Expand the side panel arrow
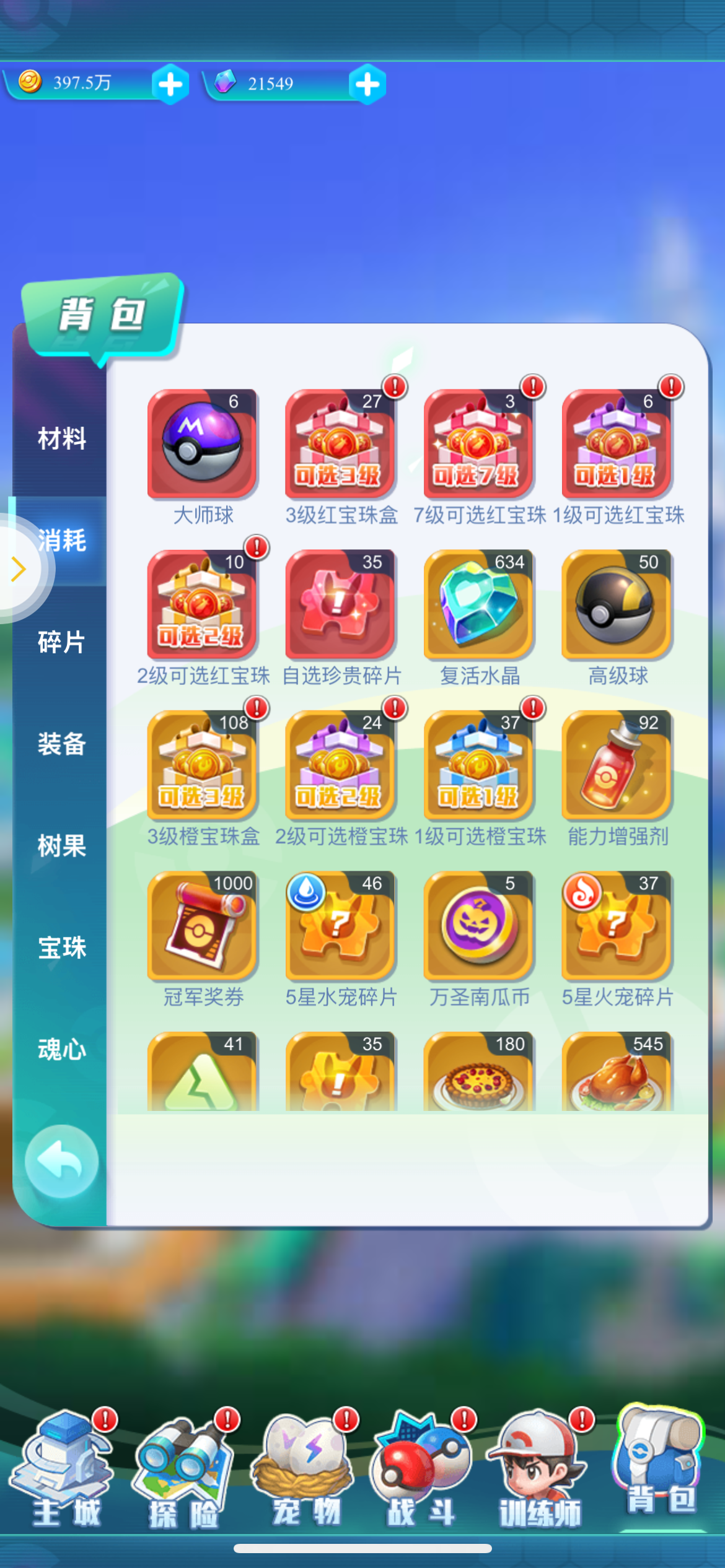This screenshot has width=725, height=1568. click(19, 568)
